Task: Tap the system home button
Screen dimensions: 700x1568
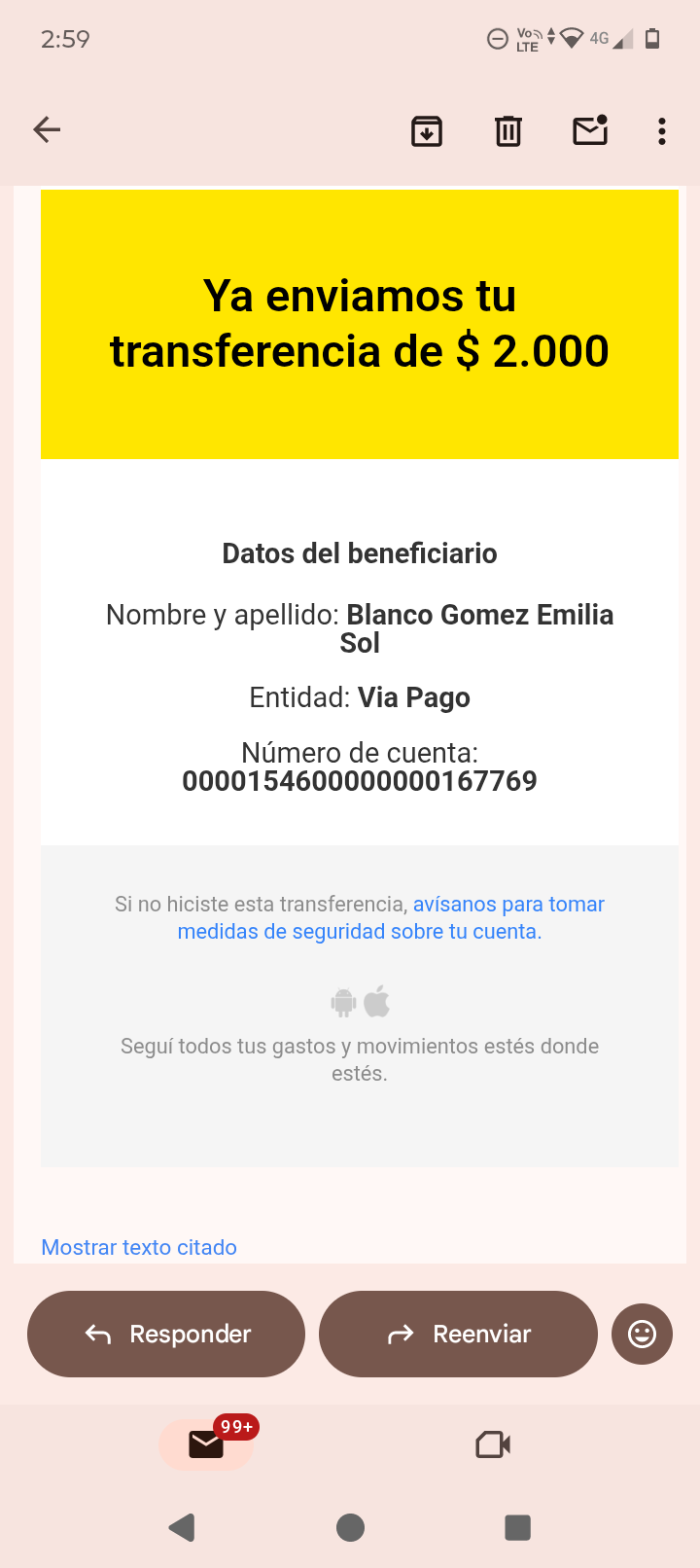Action: (350, 1527)
